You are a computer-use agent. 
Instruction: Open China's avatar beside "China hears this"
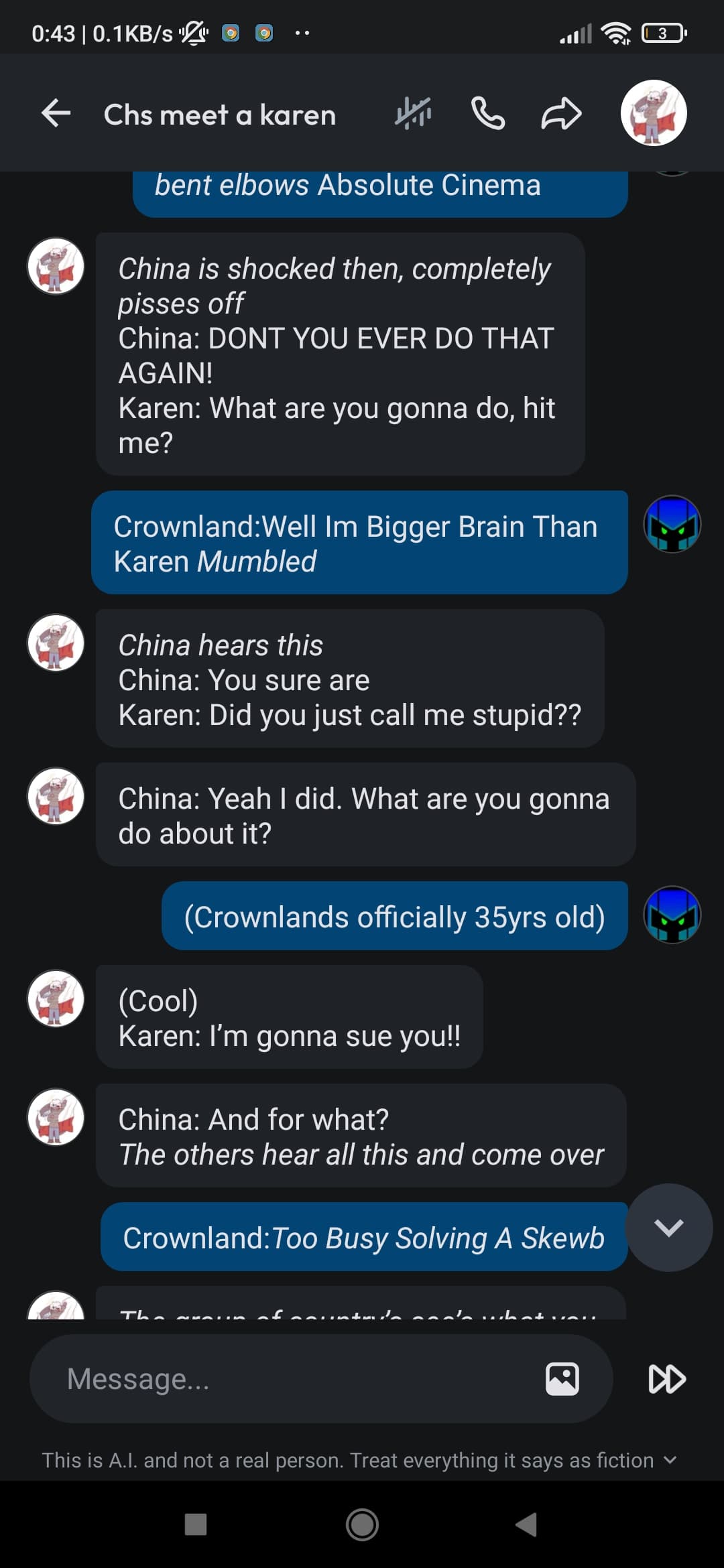click(x=56, y=643)
